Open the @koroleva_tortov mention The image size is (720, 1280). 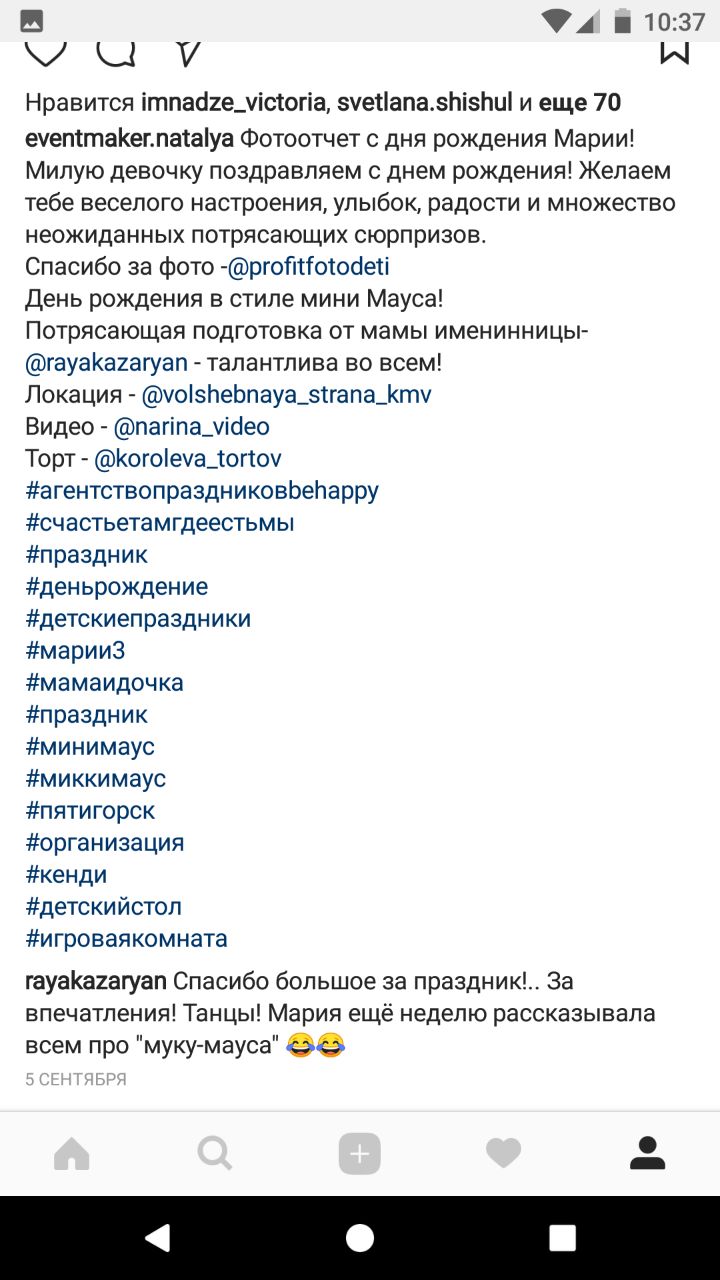(x=188, y=459)
